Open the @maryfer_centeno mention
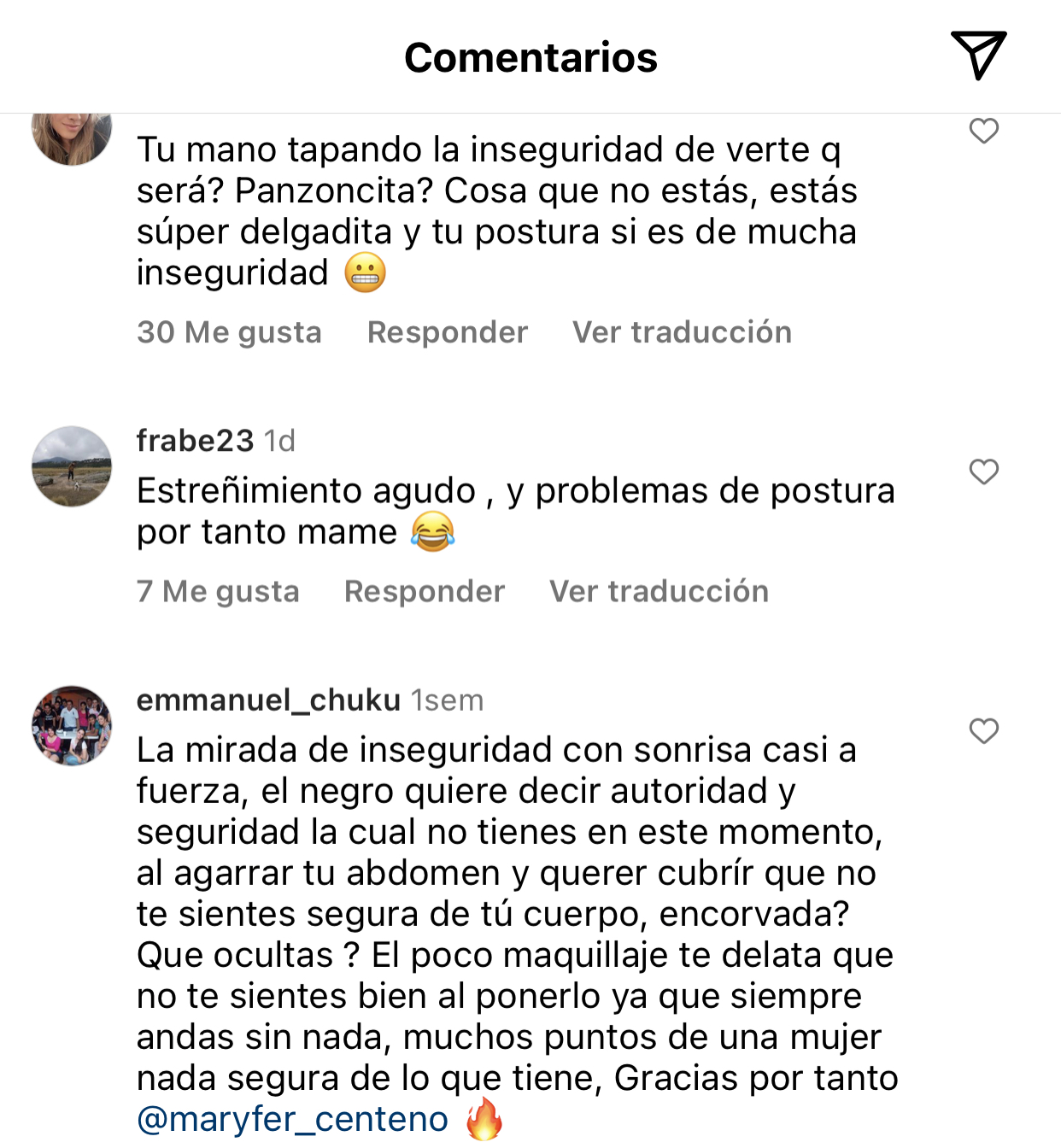 point(292,1119)
